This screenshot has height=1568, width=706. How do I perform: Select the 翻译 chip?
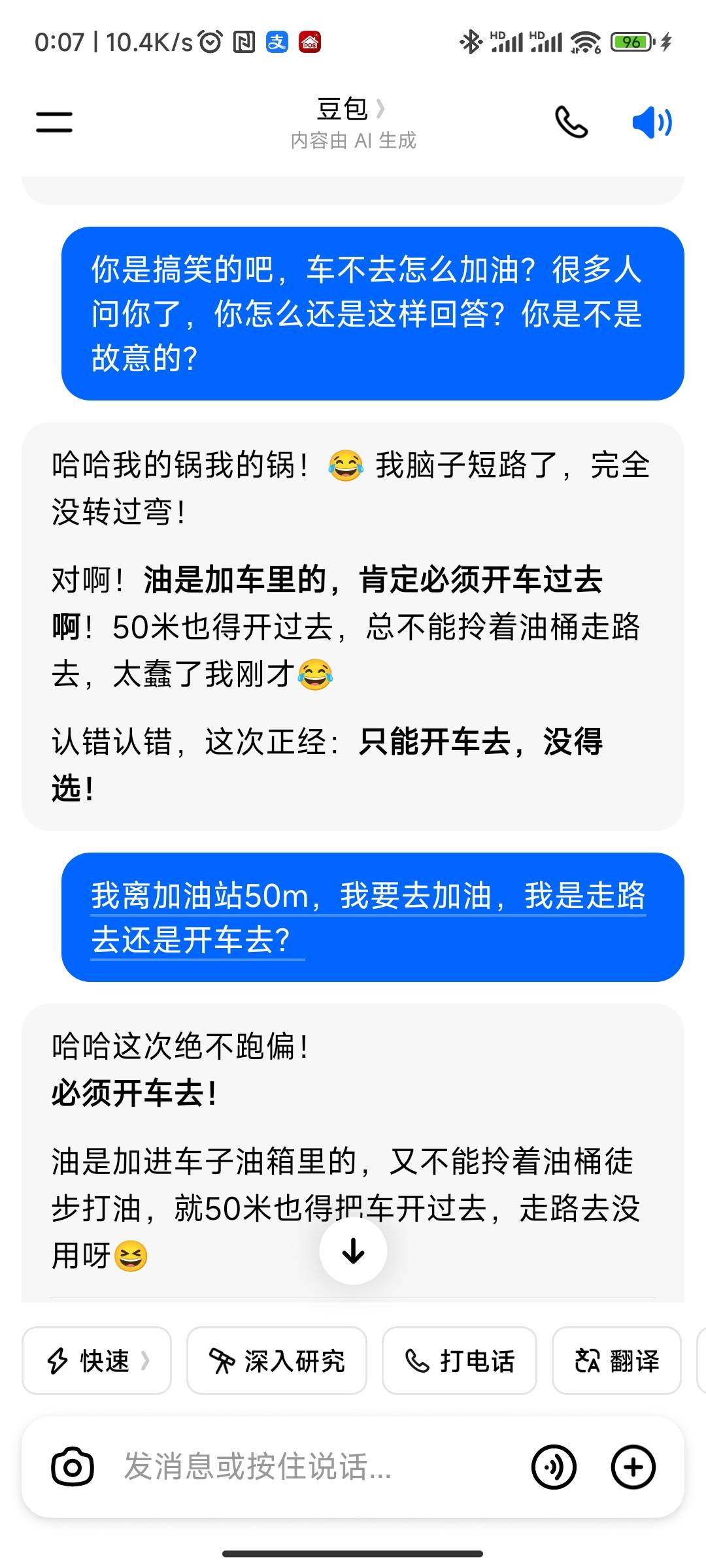click(616, 1361)
